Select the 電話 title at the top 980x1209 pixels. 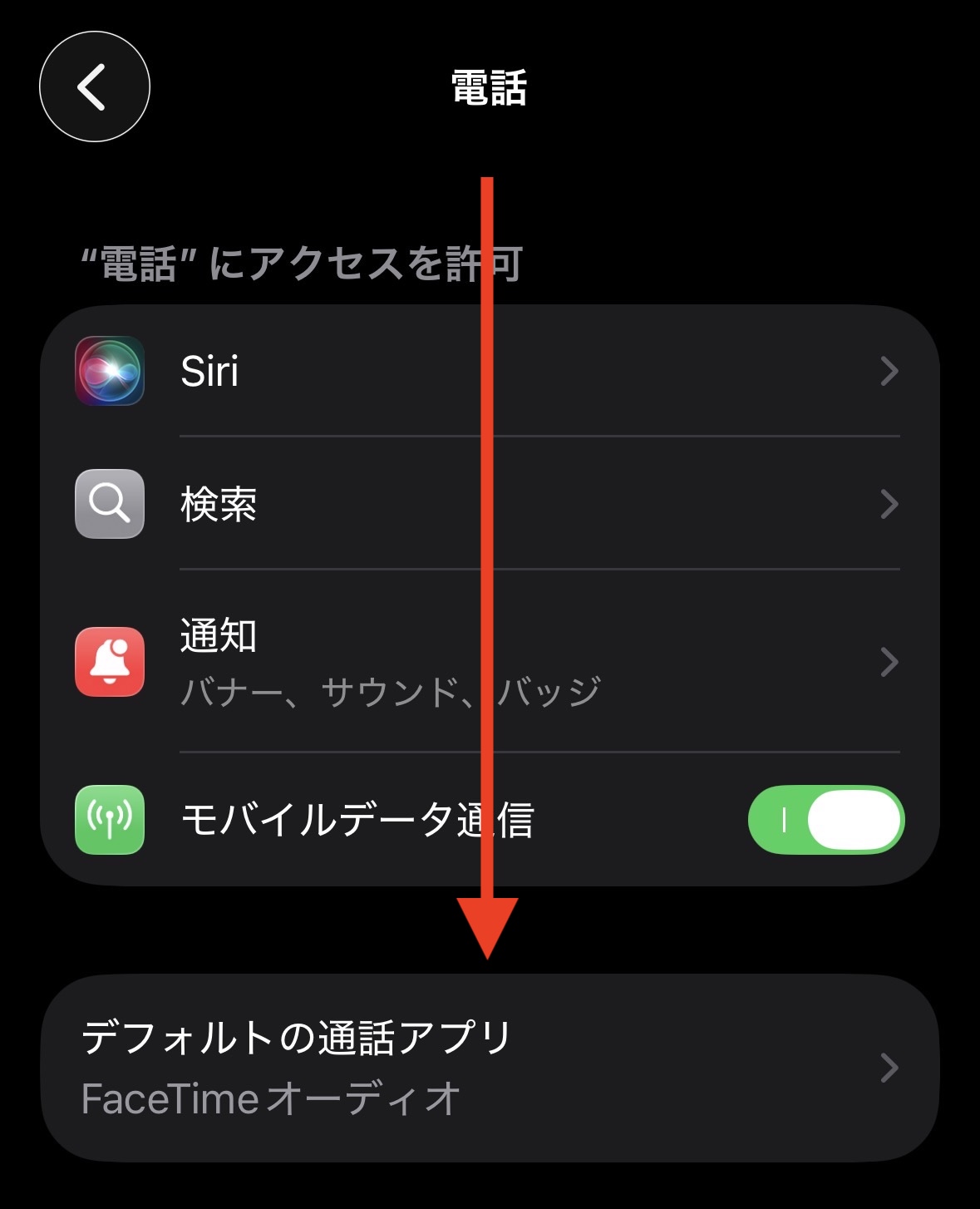pos(490,87)
